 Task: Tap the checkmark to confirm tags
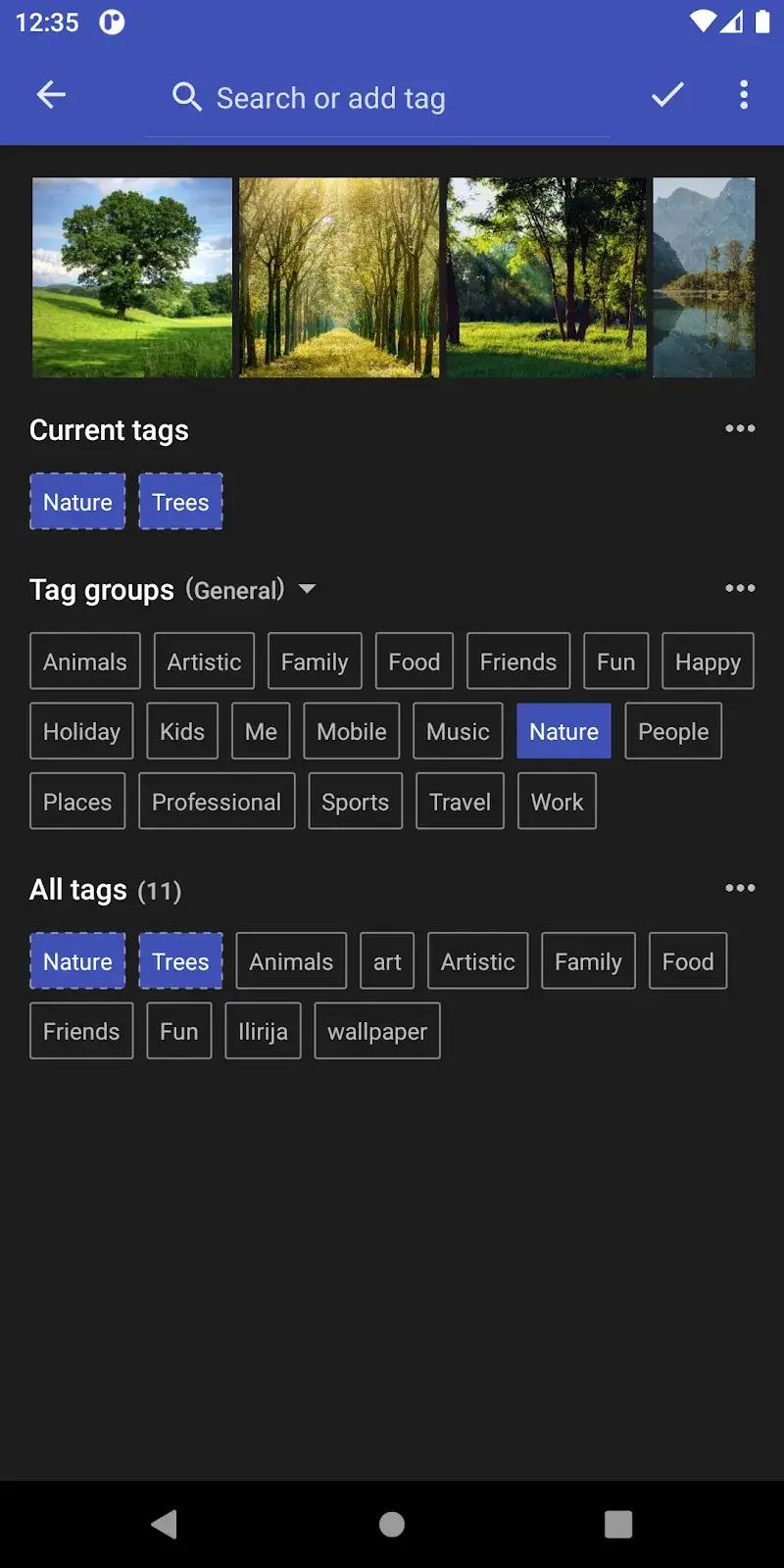coord(667,94)
